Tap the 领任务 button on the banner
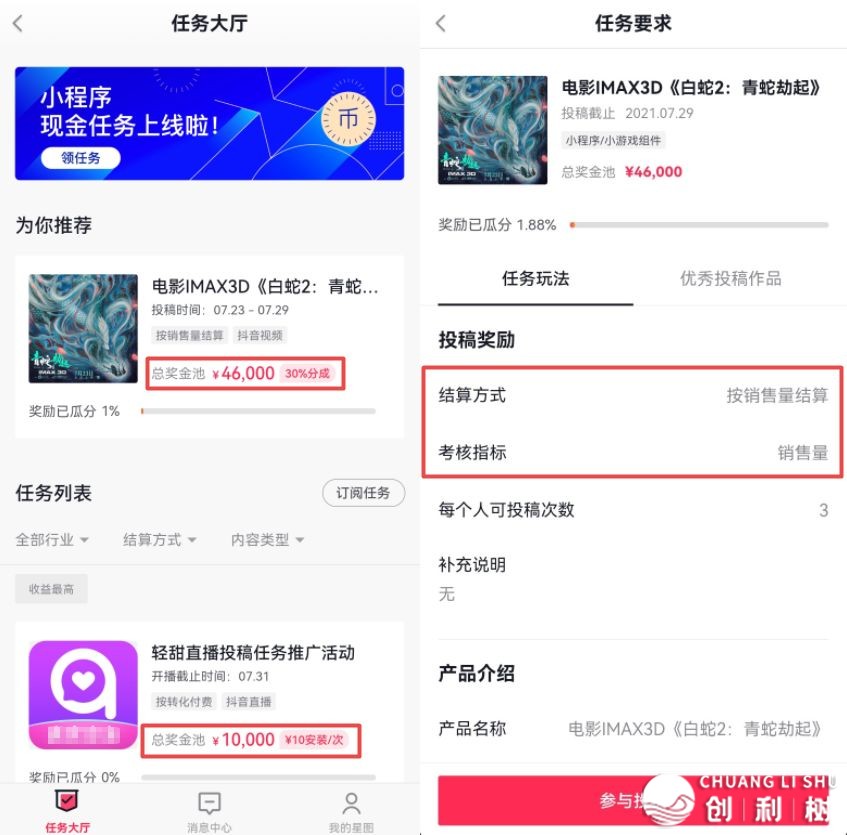This screenshot has width=847, height=835. tap(80, 158)
